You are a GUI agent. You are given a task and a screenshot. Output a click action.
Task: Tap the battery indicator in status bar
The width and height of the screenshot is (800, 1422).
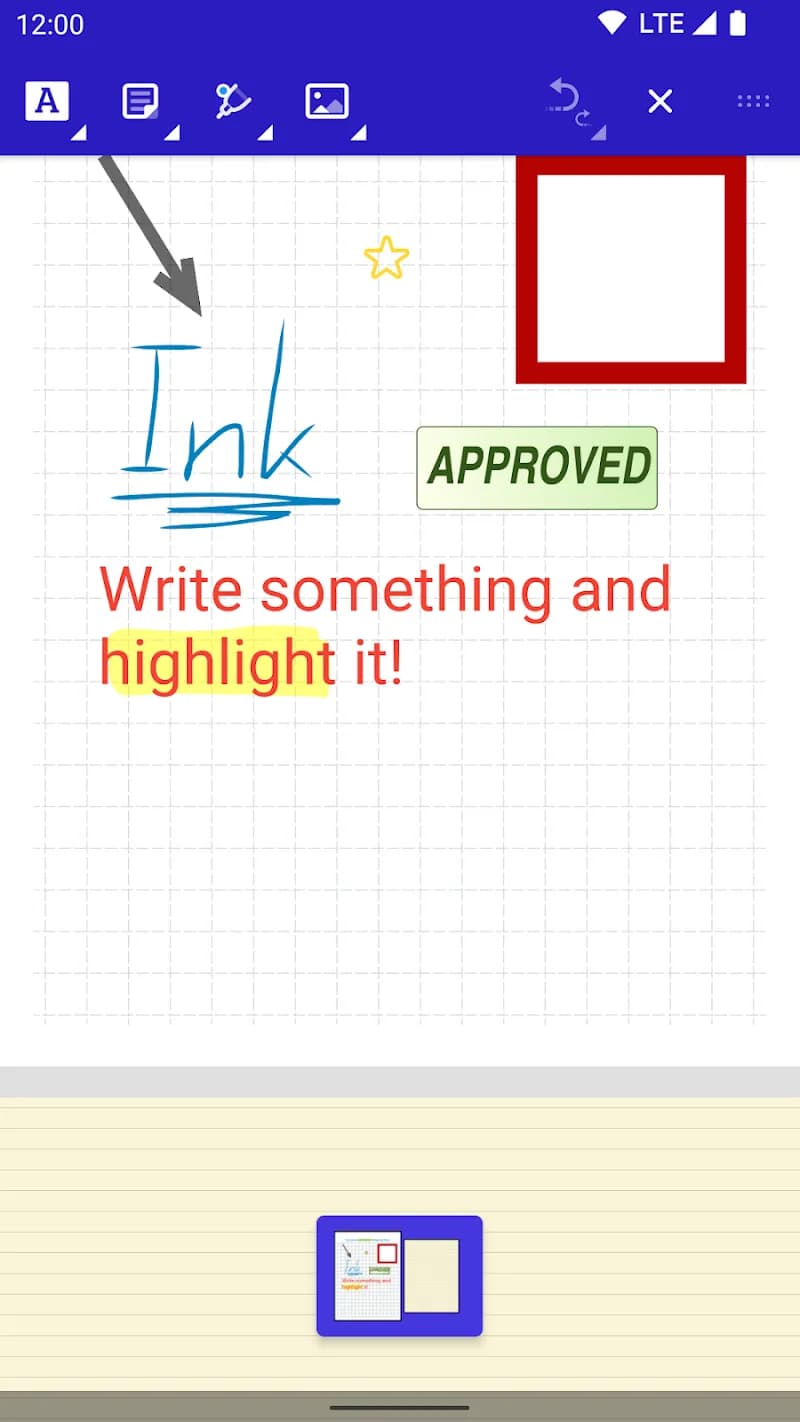pyautogui.click(x=737, y=21)
